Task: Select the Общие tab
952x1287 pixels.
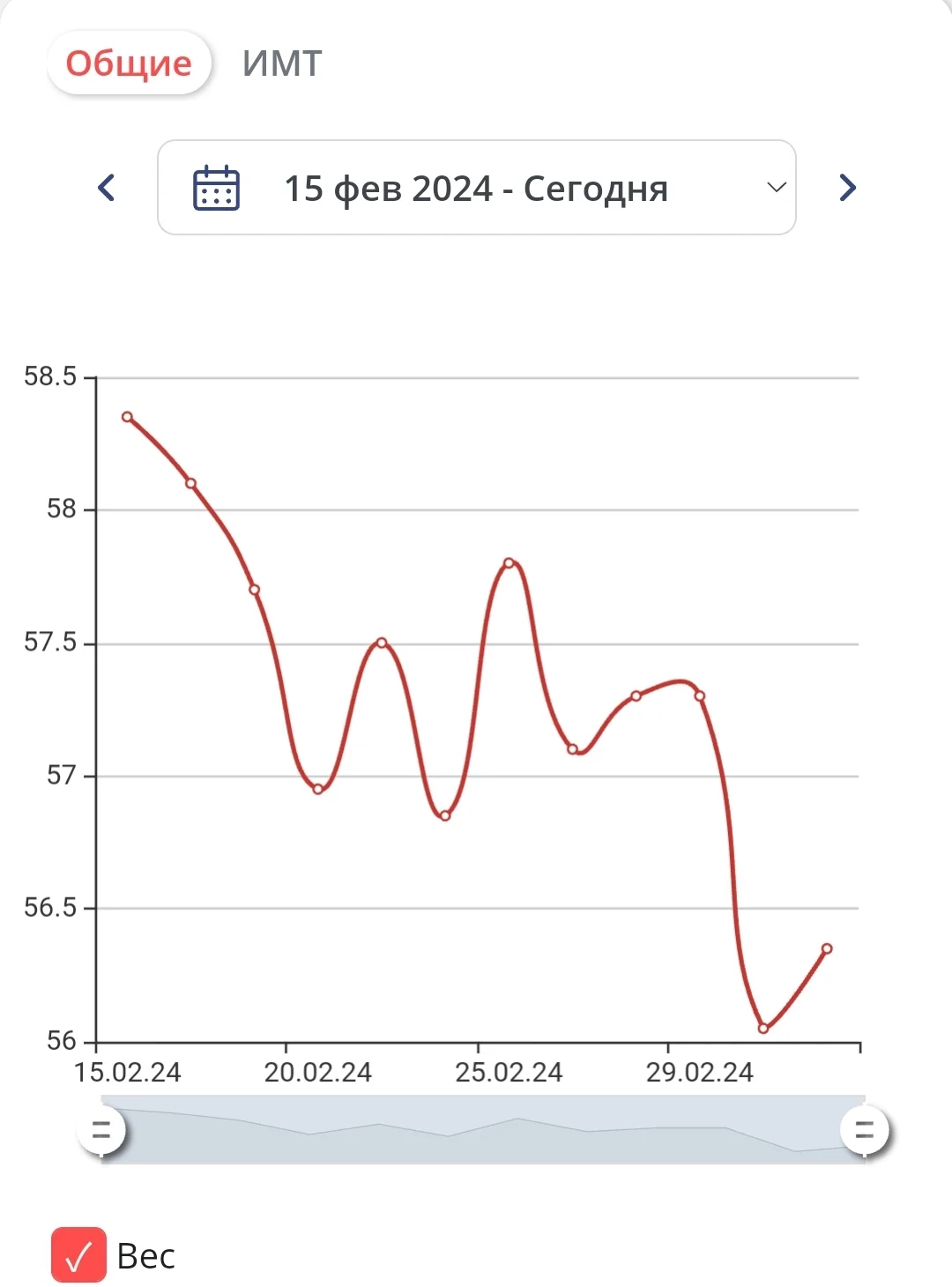Action: point(129,63)
